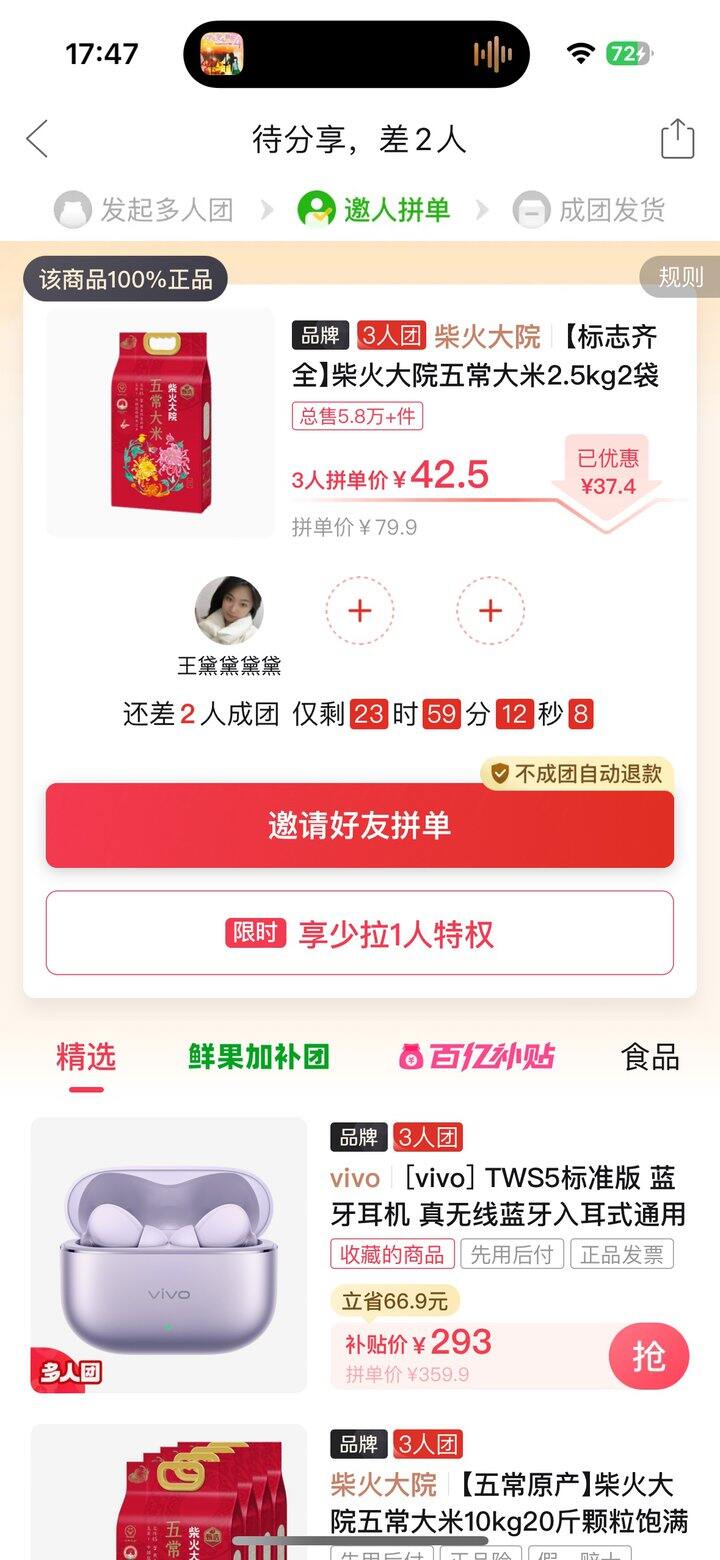This screenshot has width=720, height=1560.
Task: Tap the second empty plus slot
Action: coord(489,610)
